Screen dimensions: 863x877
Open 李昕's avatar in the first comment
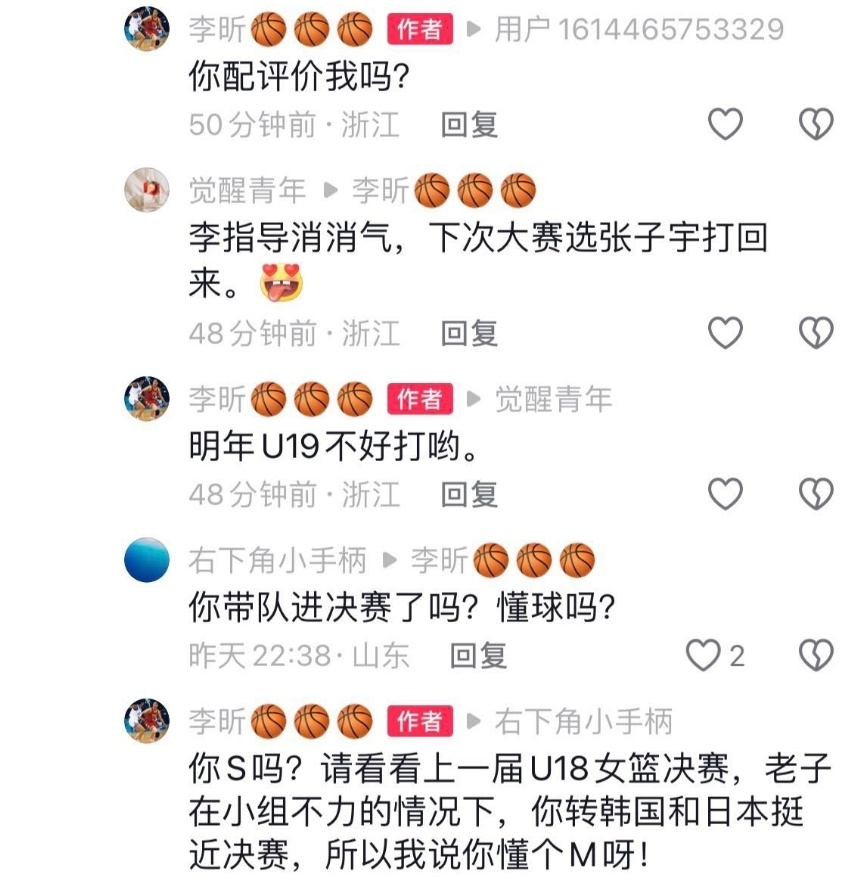point(145,28)
